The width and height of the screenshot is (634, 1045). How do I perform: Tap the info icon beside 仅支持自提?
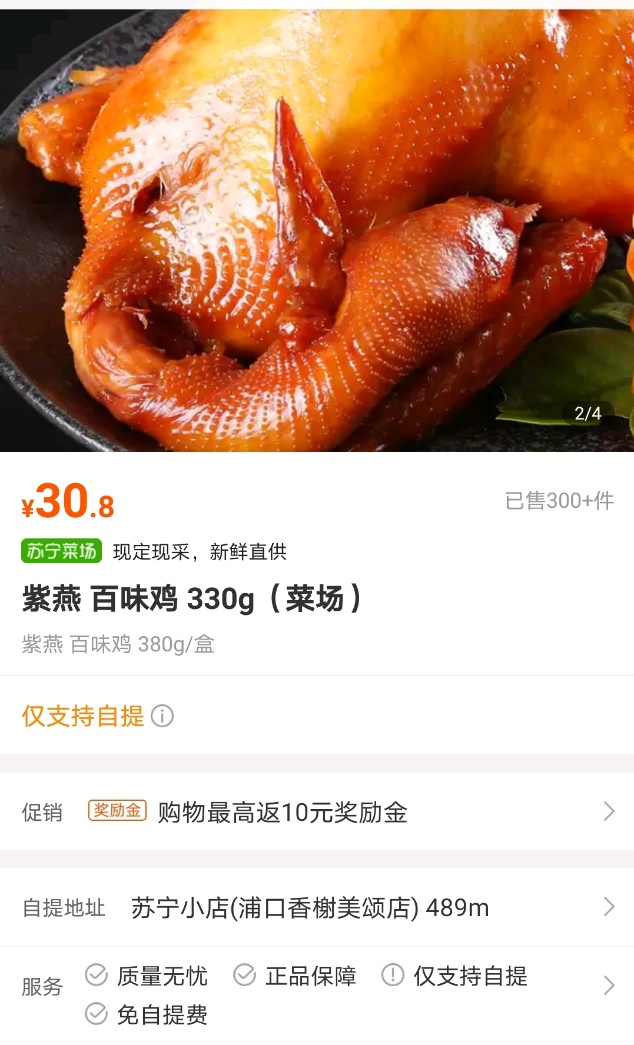162,716
